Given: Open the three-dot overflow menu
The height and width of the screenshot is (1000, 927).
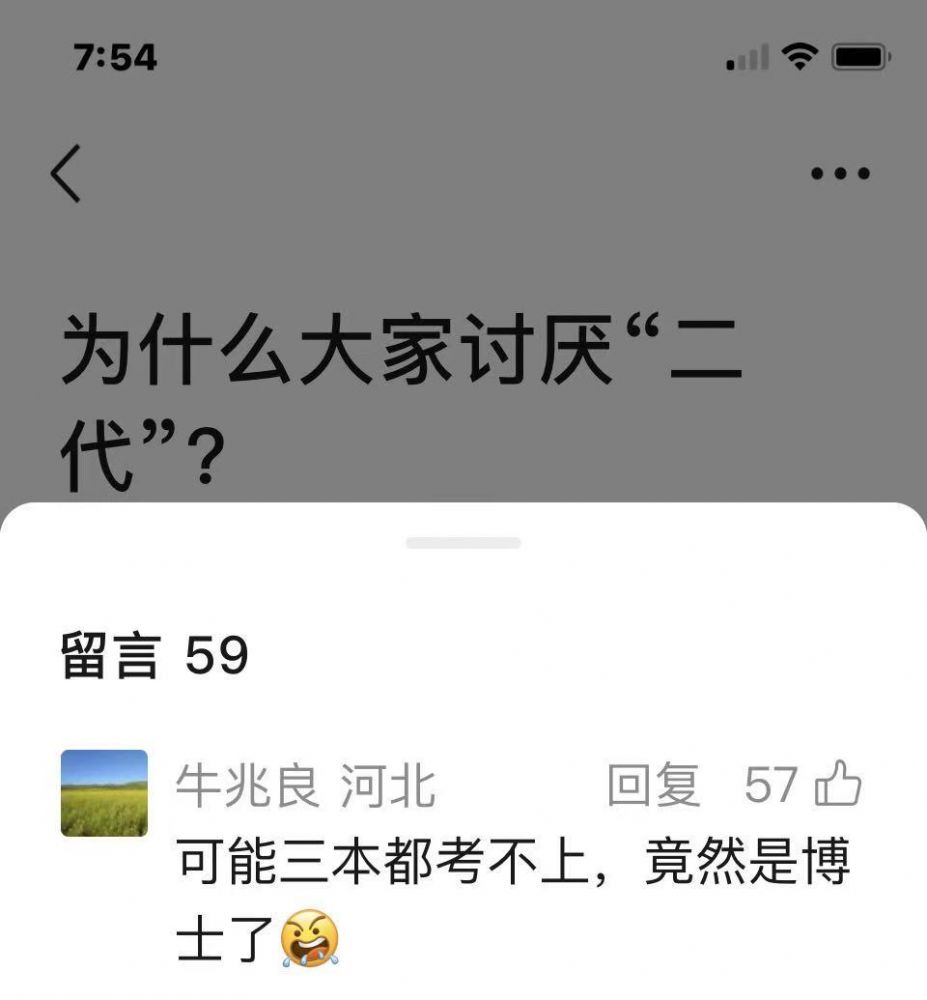Looking at the screenshot, I should pyautogui.click(x=840, y=174).
